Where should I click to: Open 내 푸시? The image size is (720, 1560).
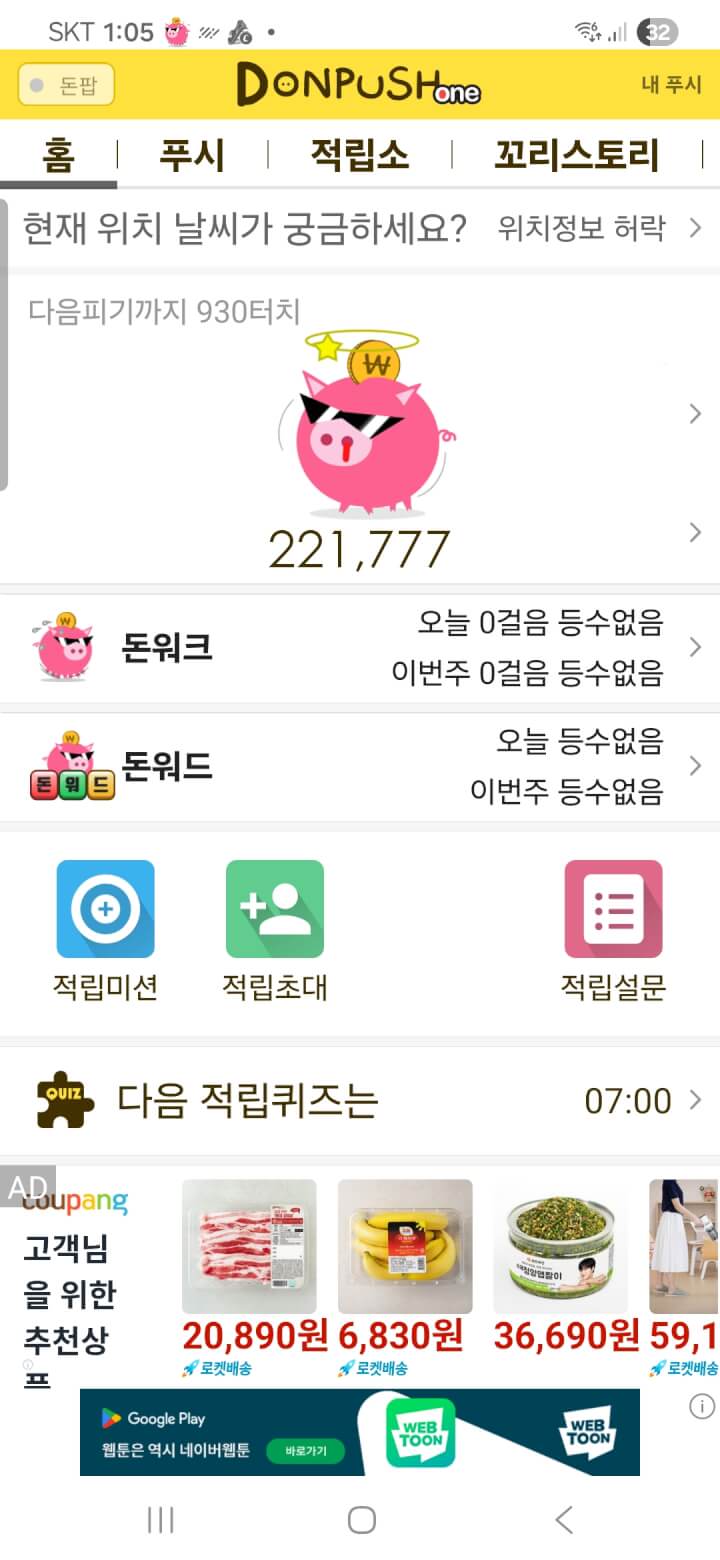click(x=671, y=85)
